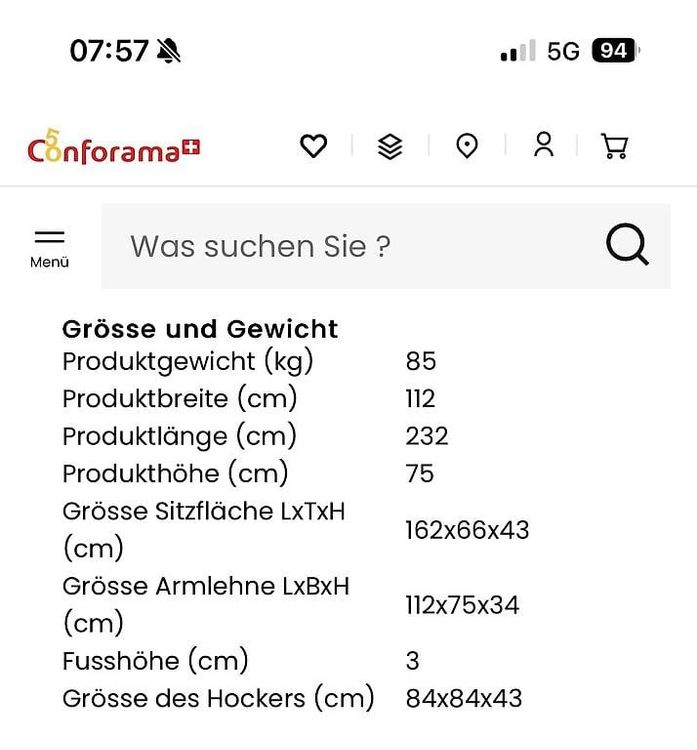Viewport: 697px width, 750px height.
Task: Open the compare layers icon
Action: click(x=390, y=146)
